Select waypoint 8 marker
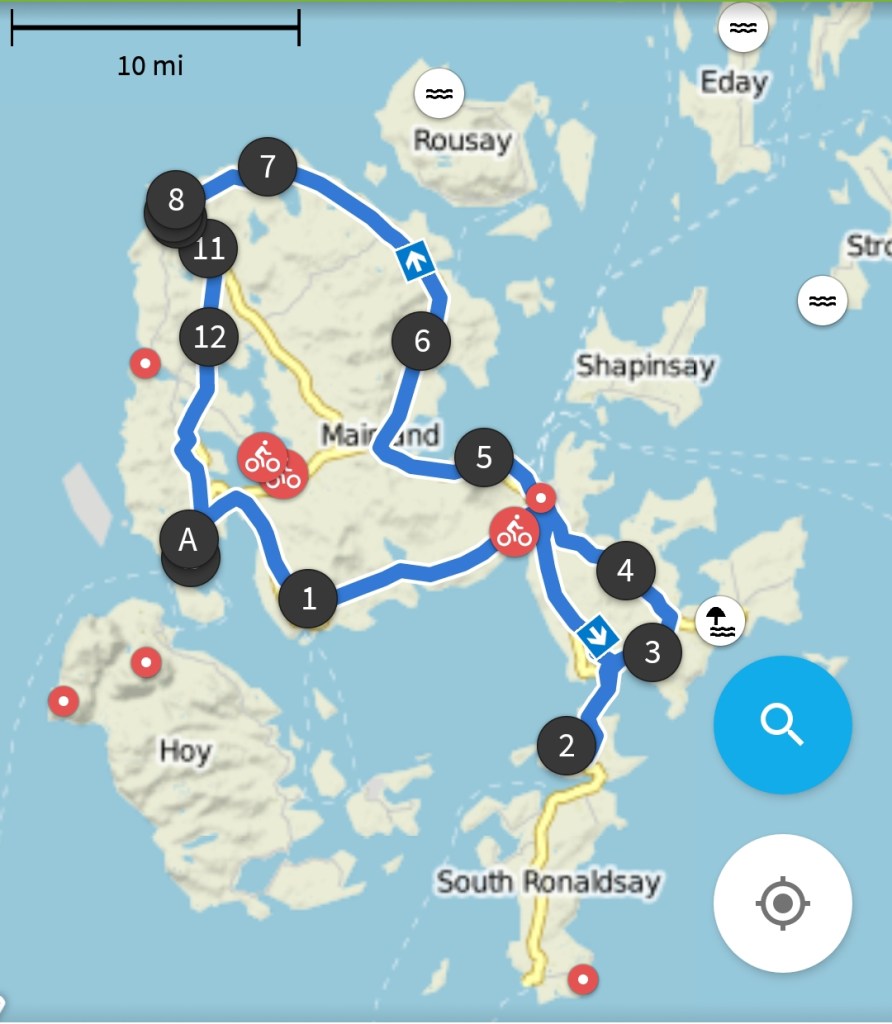 [x=176, y=200]
